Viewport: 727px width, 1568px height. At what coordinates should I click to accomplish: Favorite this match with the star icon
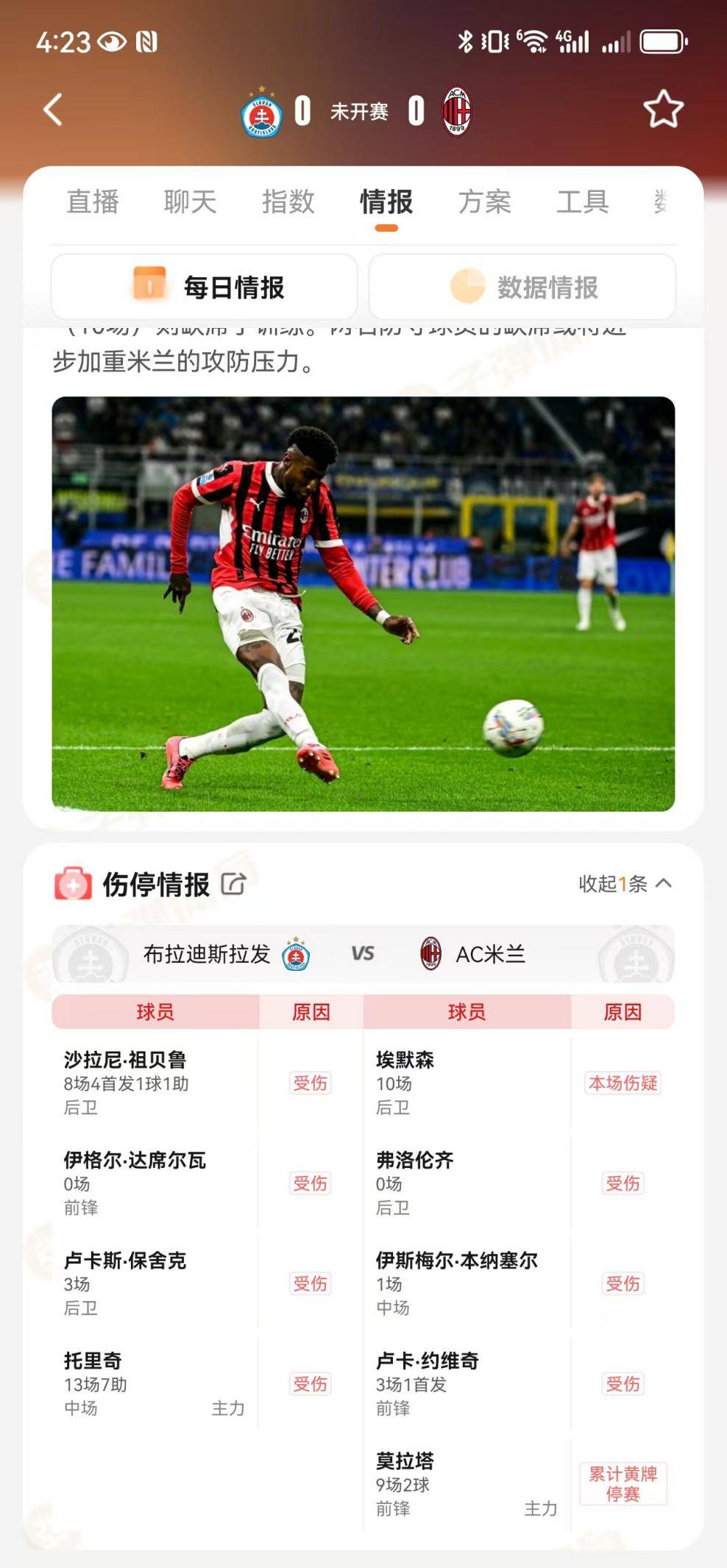(663, 110)
